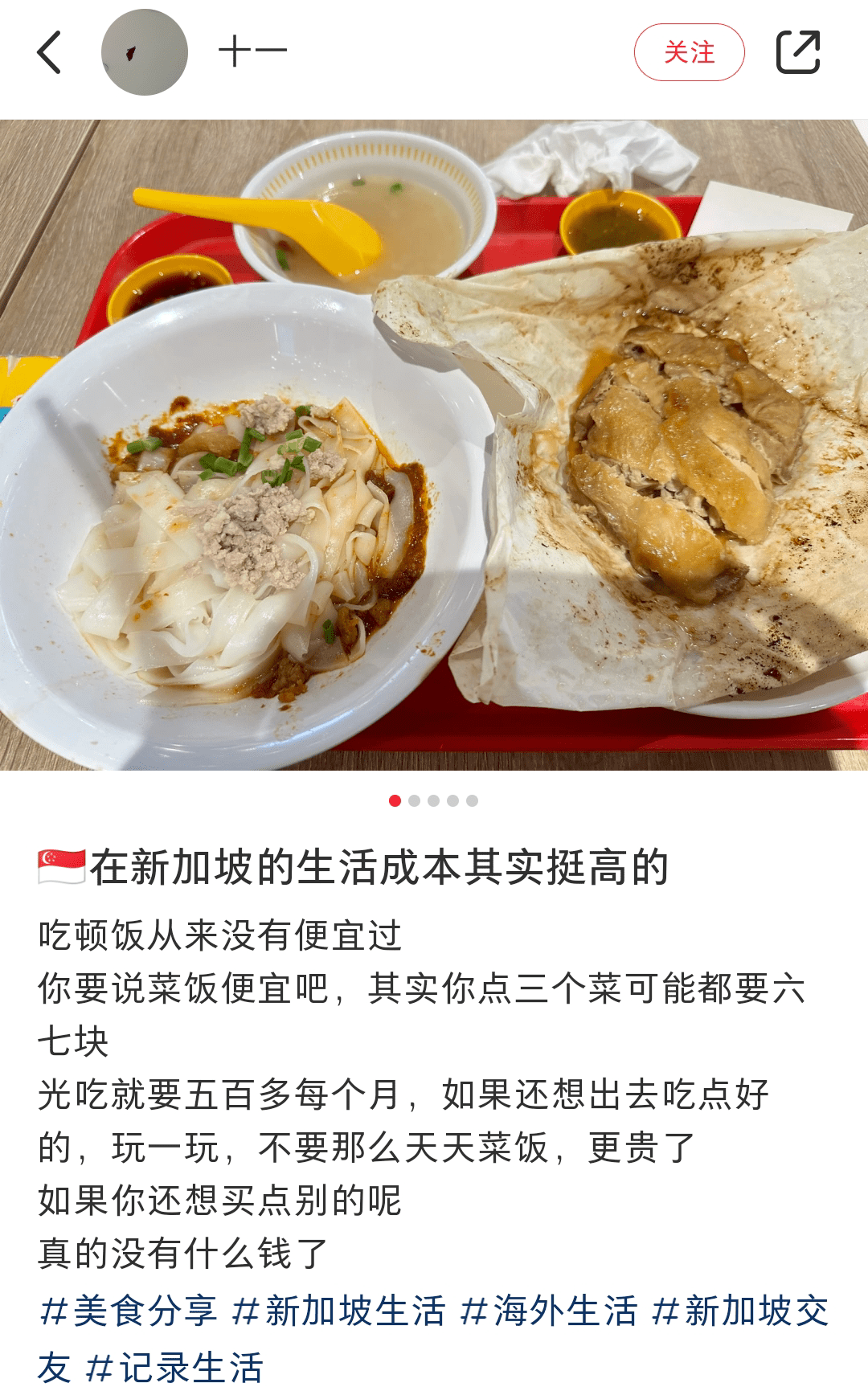Tap the author name 十一
The height and width of the screenshot is (1387, 868).
252,53
